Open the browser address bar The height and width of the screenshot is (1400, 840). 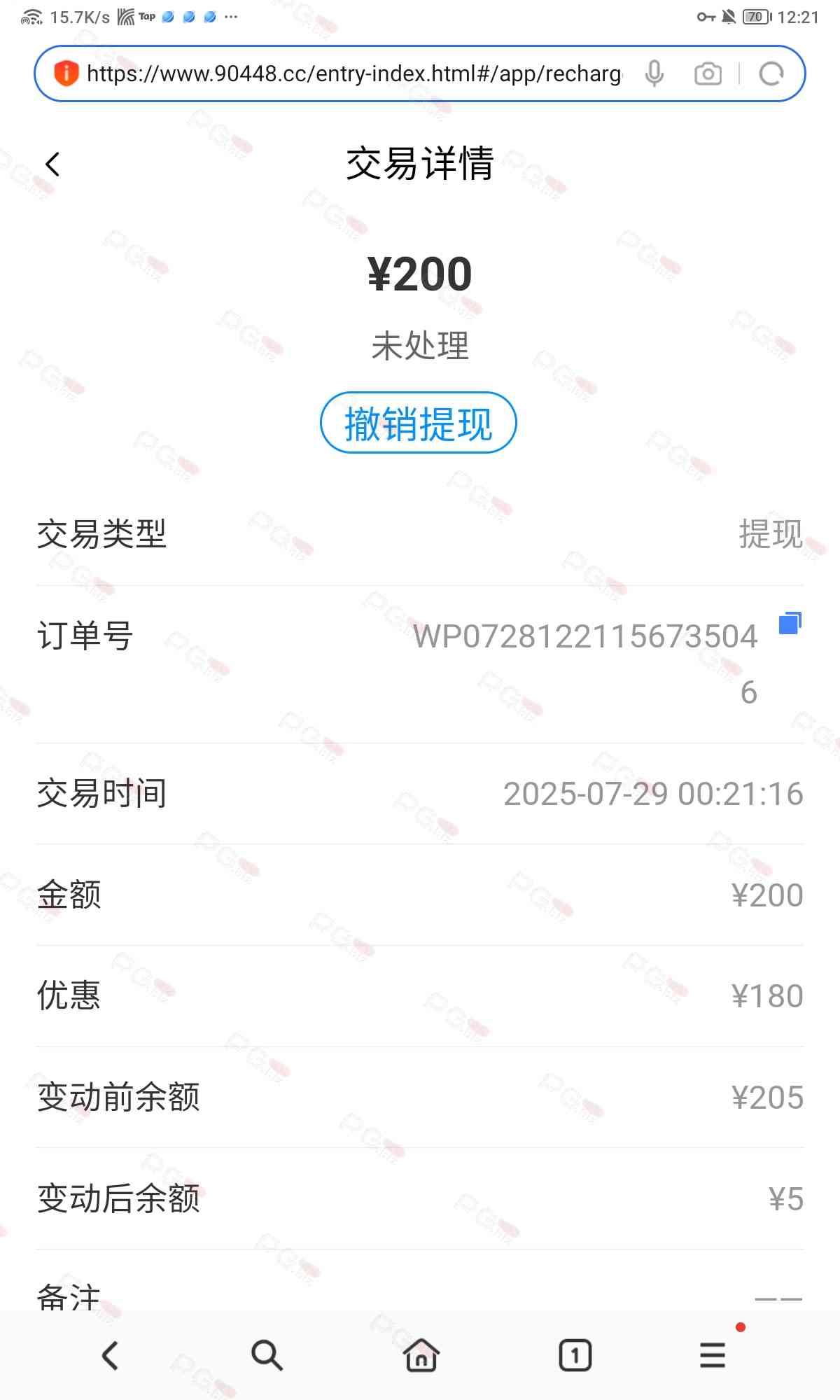coord(353,73)
